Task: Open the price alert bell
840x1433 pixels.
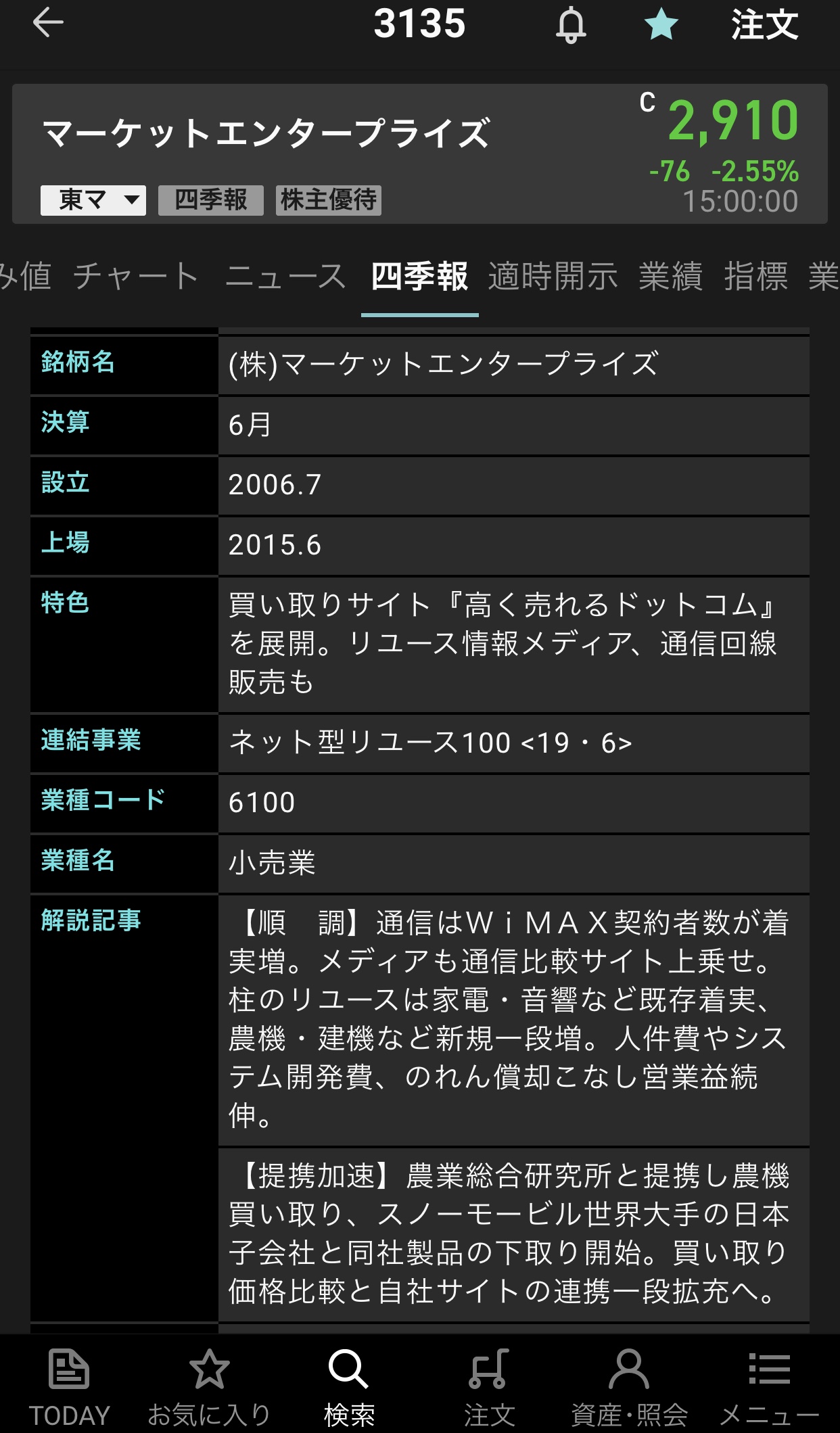Action: 570,26
